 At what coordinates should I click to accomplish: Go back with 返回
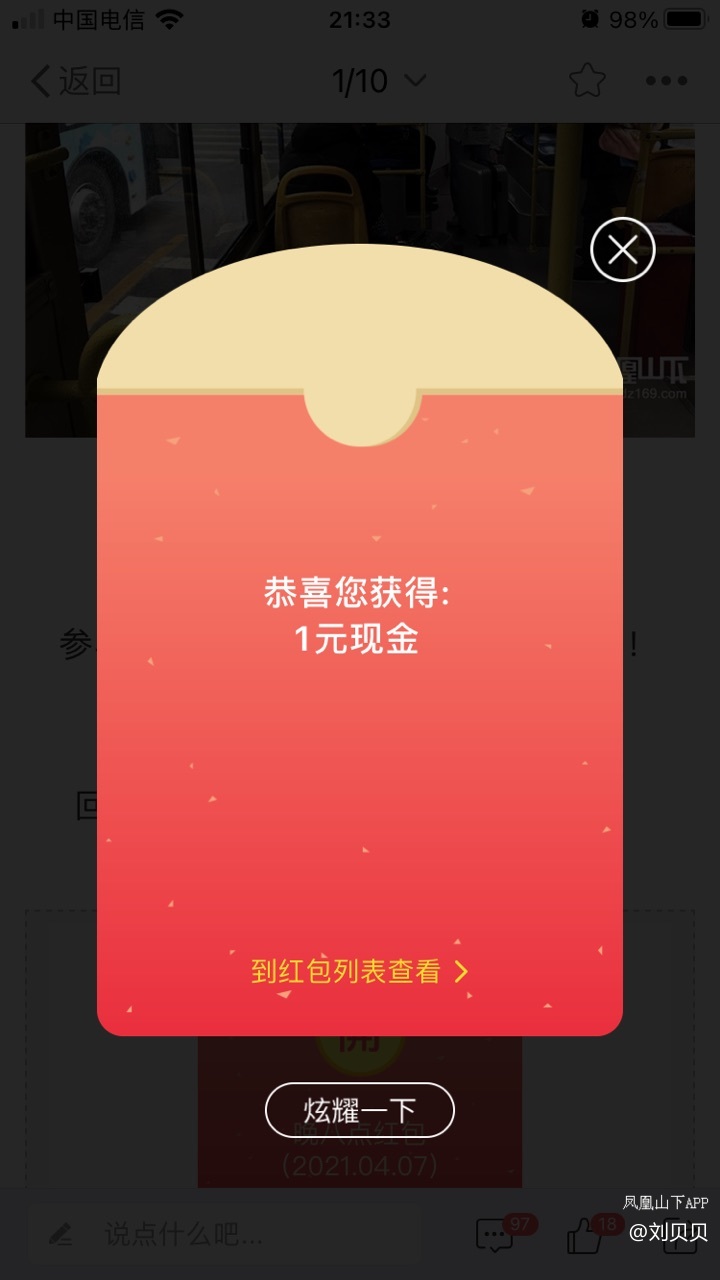(76, 81)
